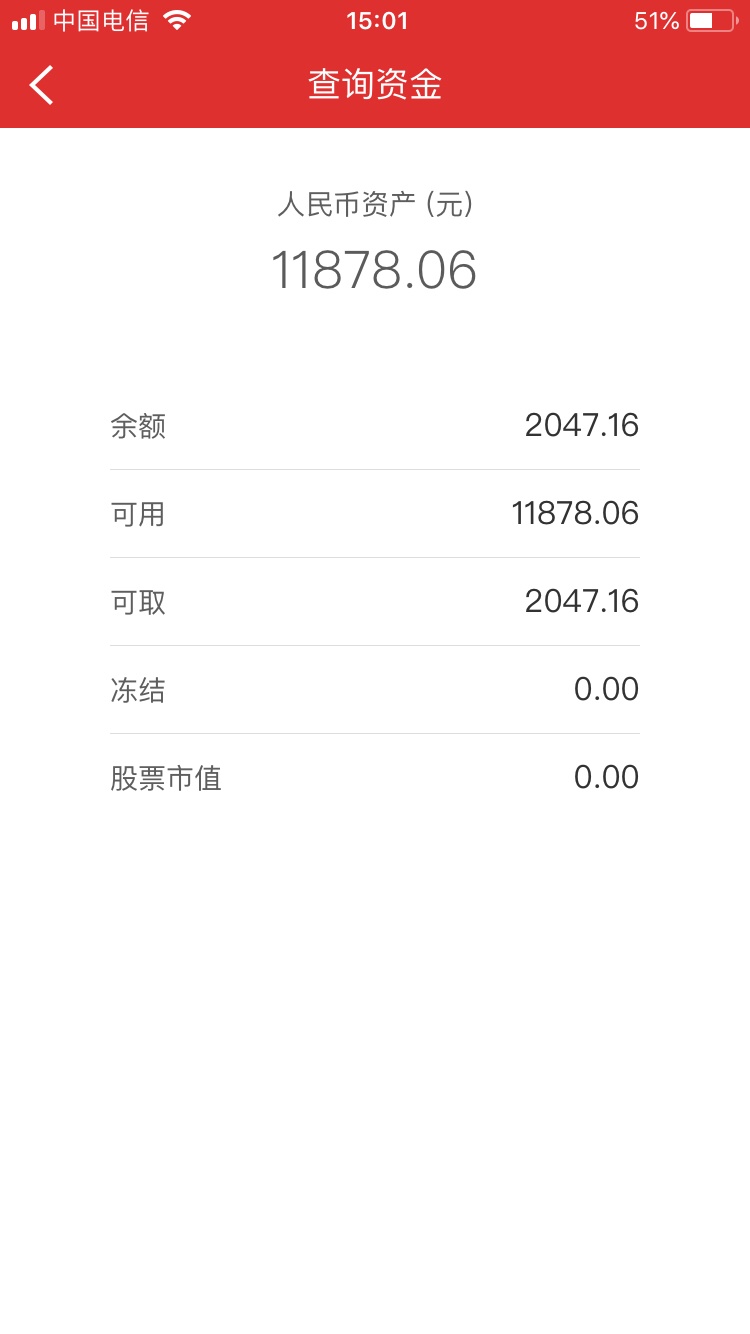Tap the 2047.16 balance amount

[x=582, y=426]
